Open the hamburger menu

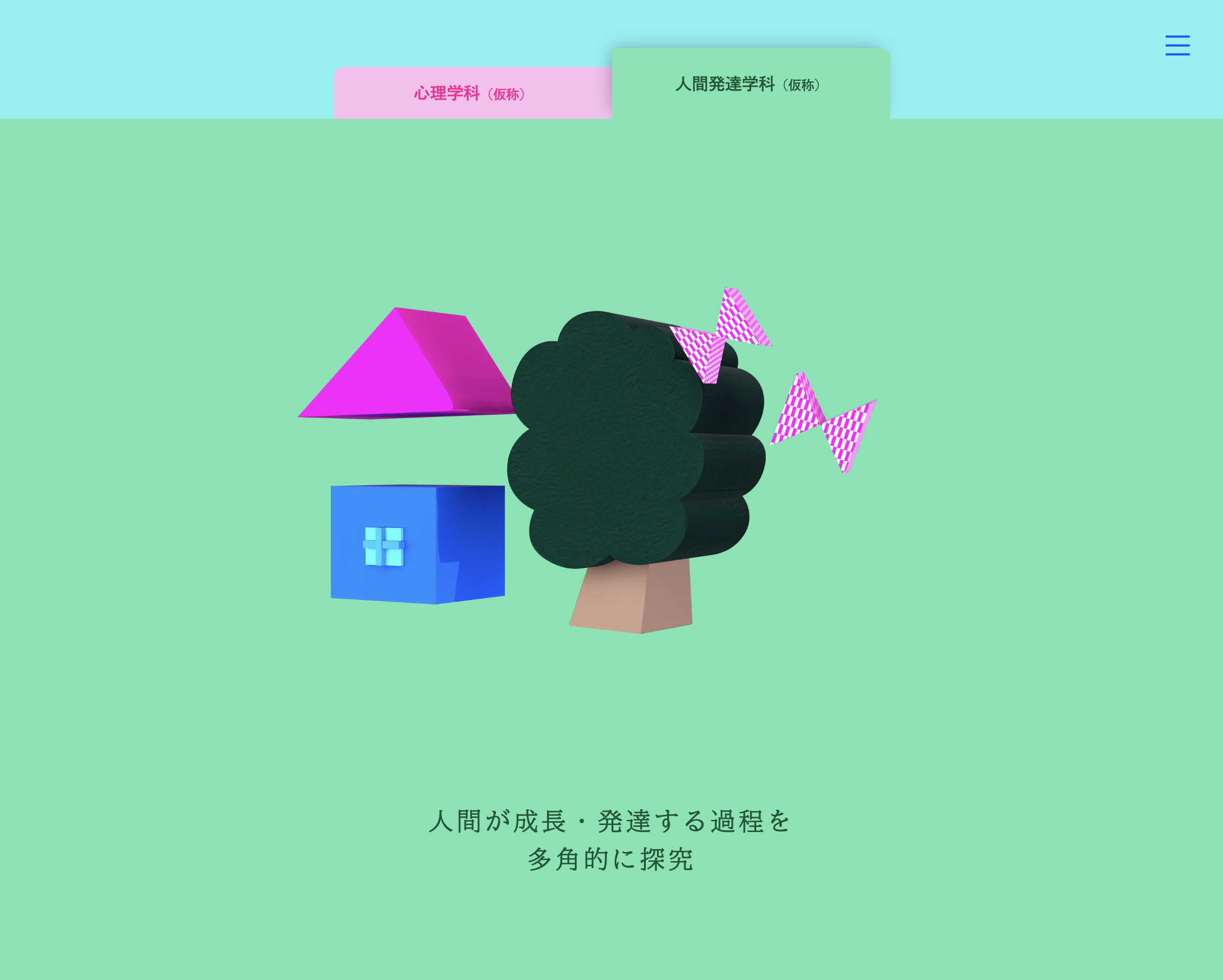[x=1177, y=45]
